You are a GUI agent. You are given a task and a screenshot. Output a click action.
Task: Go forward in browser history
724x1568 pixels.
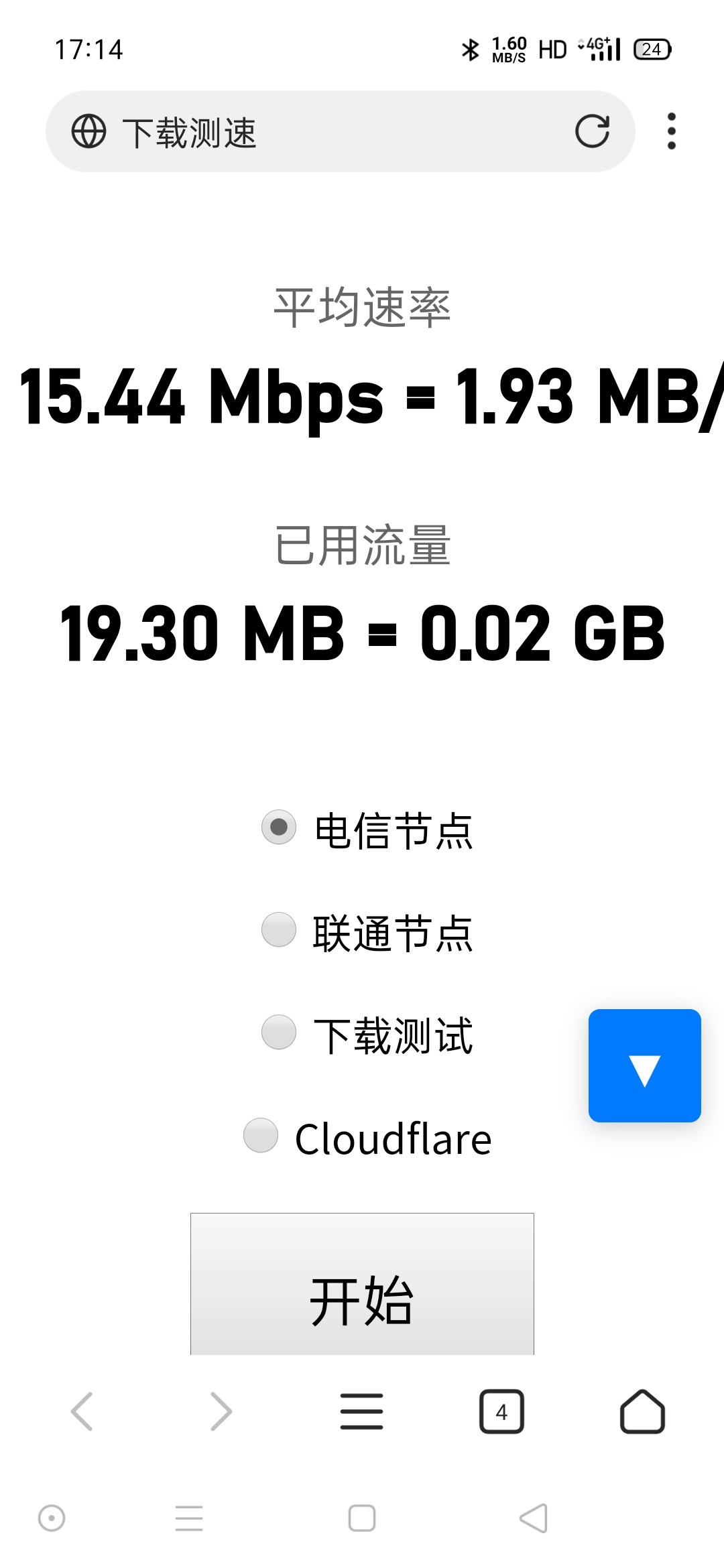click(x=221, y=1411)
